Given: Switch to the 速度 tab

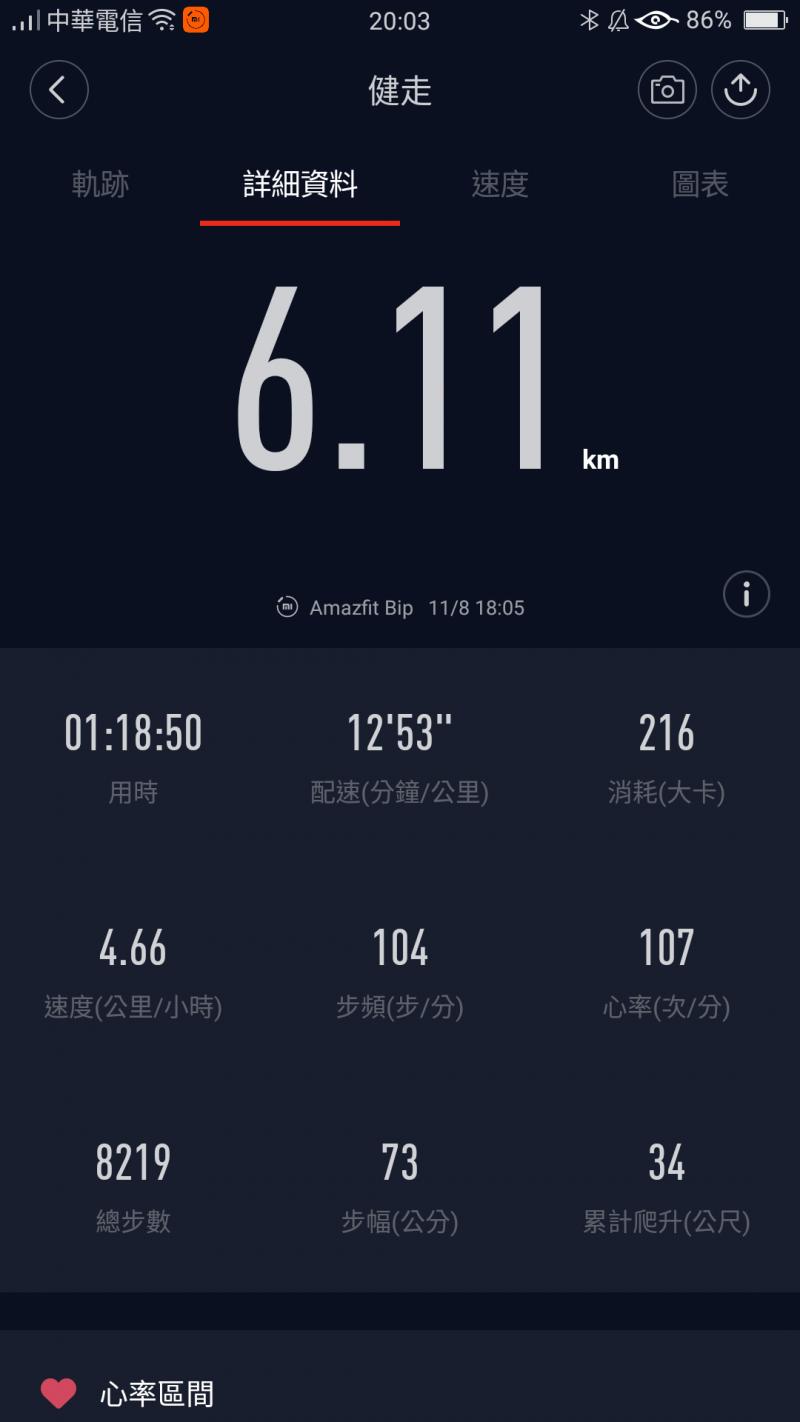Looking at the screenshot, I should pyautogui.click(x=500, y=184).
